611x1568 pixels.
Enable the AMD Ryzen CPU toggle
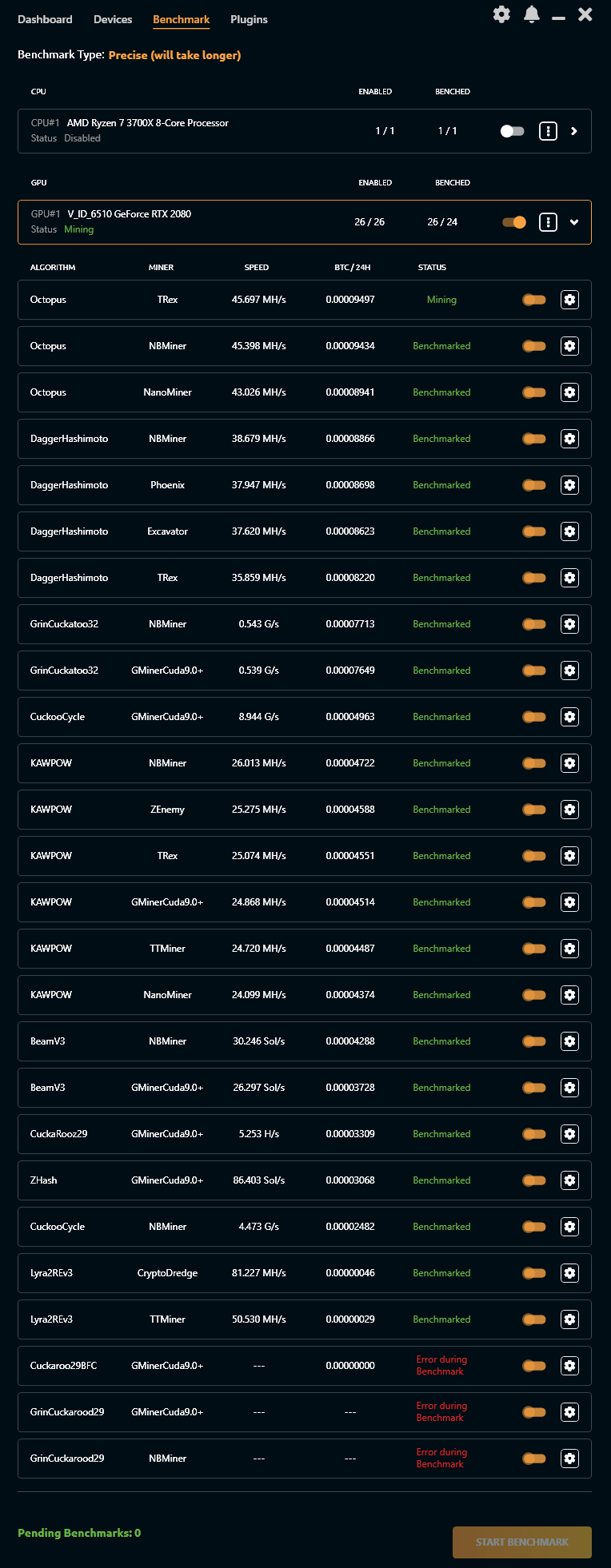pyautogui.click(x=512, y=131)
